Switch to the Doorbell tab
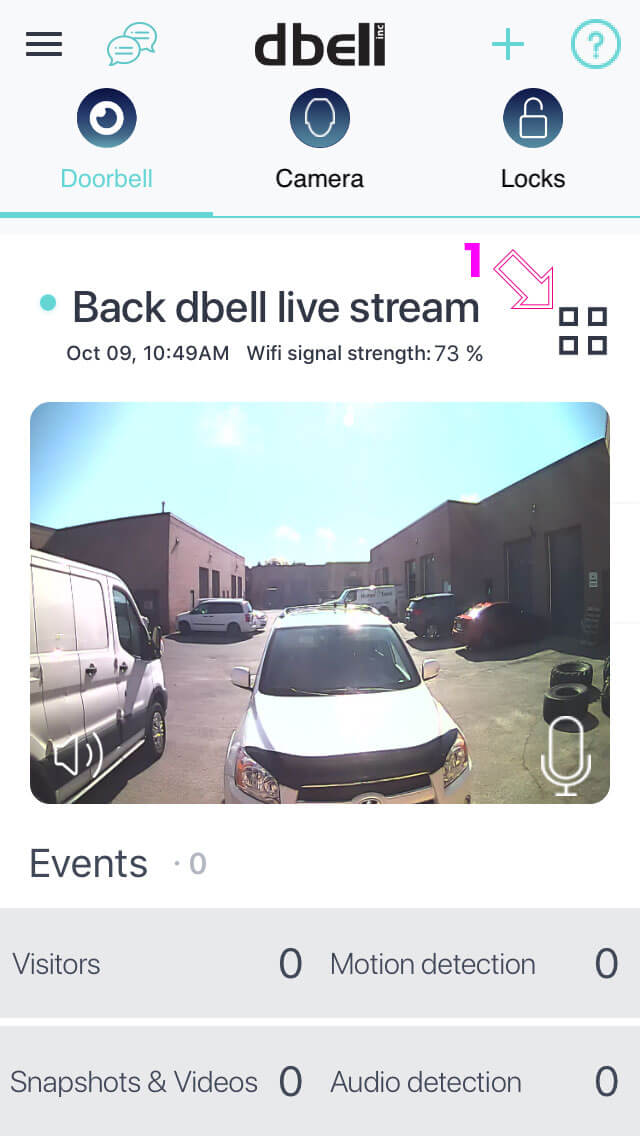The height and width of the screenshot is (1136, 640). [x=107, y=139]
